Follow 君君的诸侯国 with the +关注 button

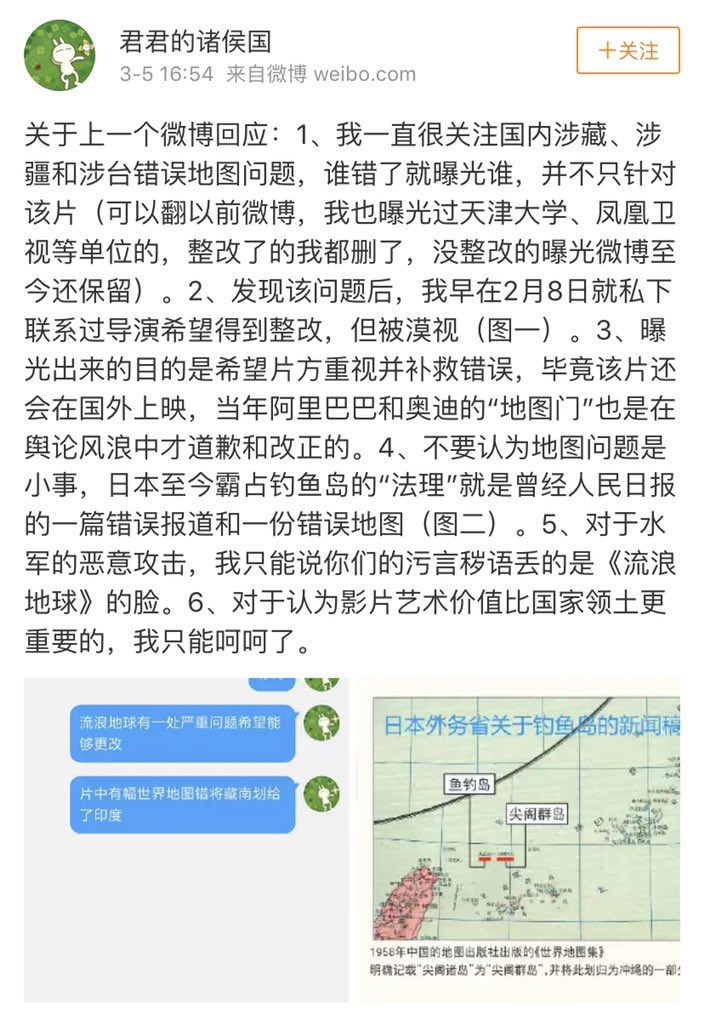click(628, 51)
